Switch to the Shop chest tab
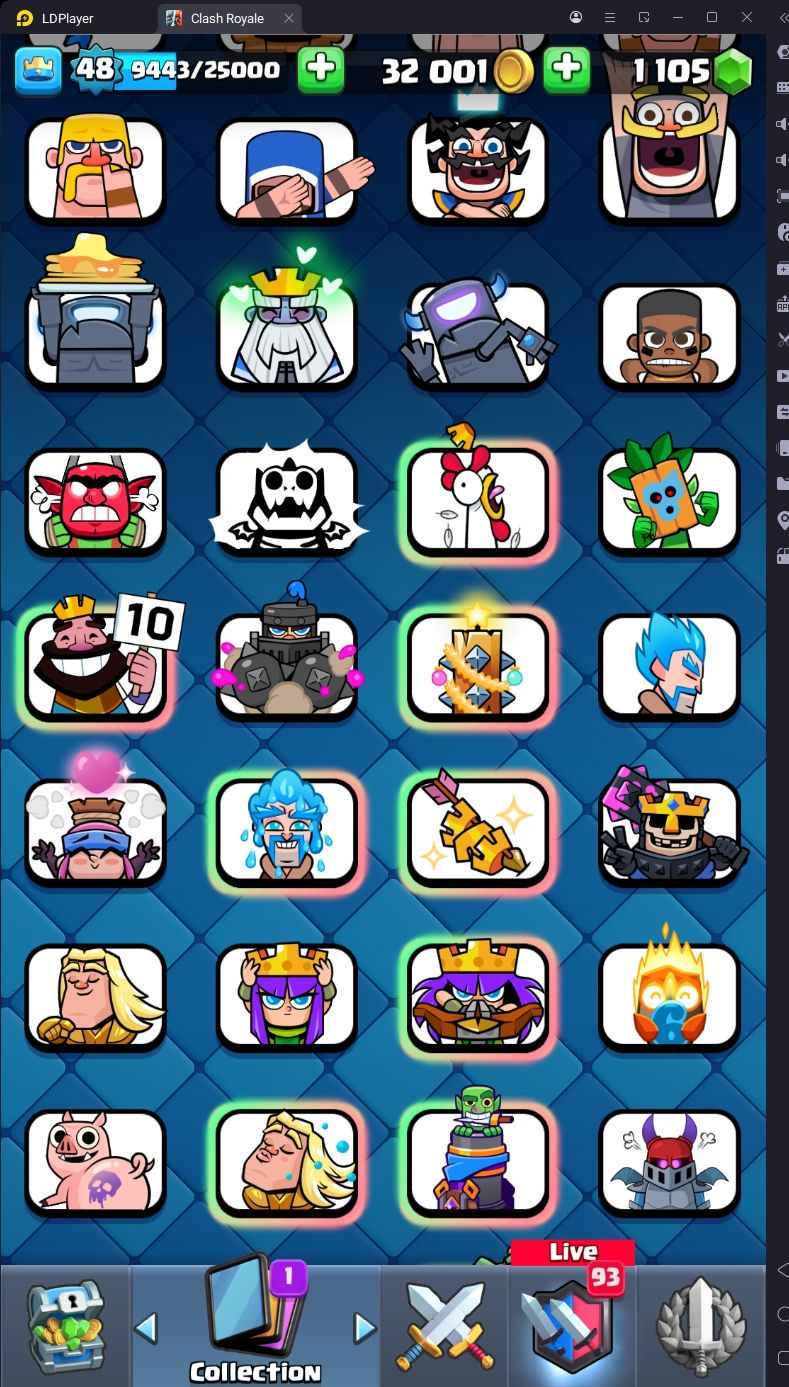Image resolution: width=789 pixels, height=1387 pixels. 65,1325
